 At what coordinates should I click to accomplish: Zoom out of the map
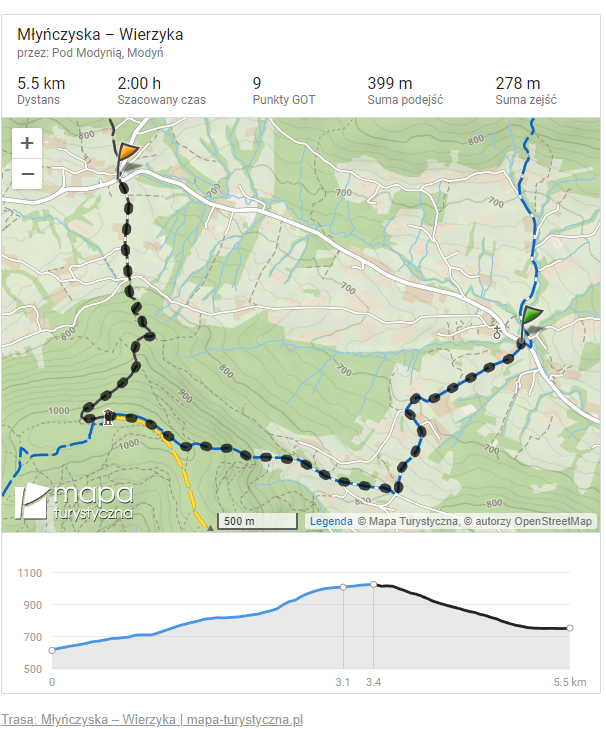click(27, 174)
